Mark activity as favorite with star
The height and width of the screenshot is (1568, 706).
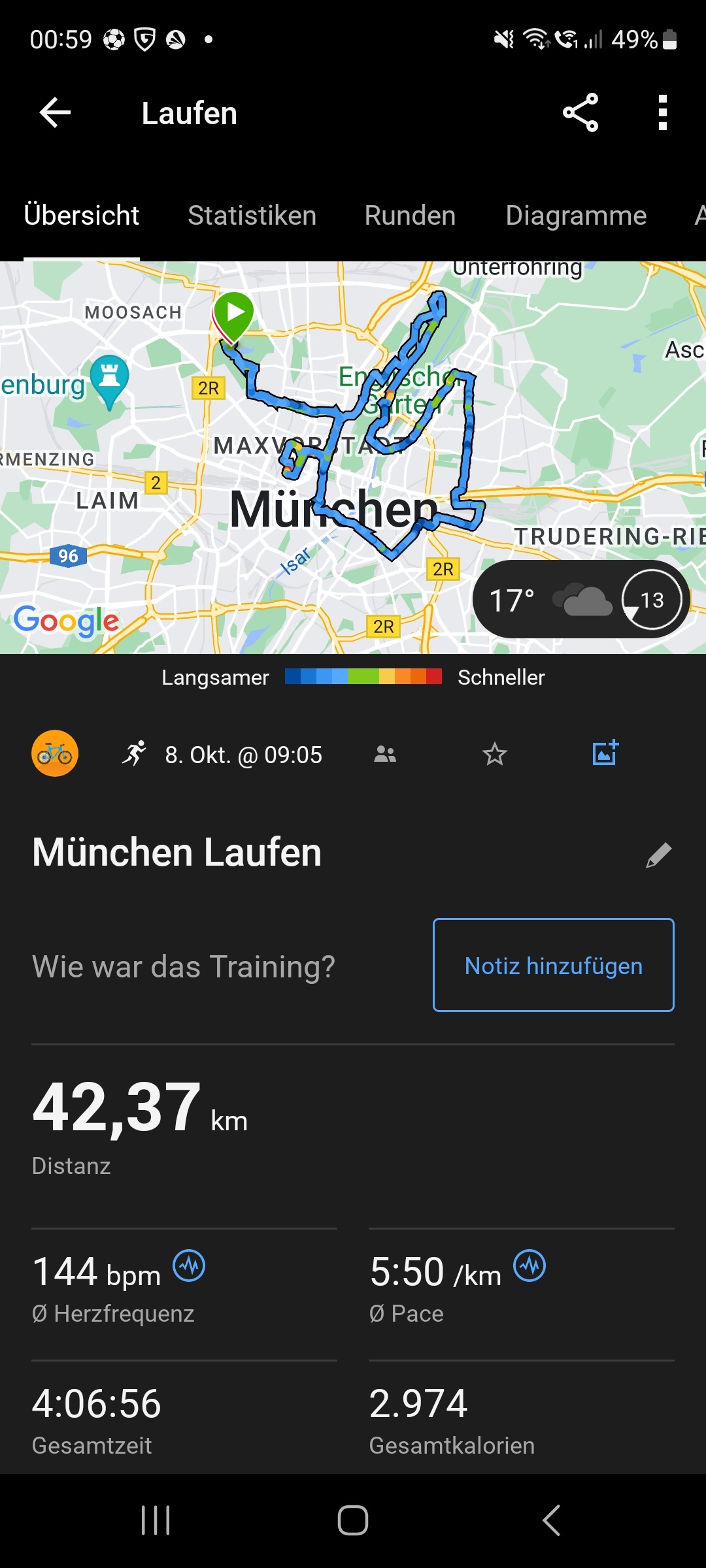click(x=495, y=755)
